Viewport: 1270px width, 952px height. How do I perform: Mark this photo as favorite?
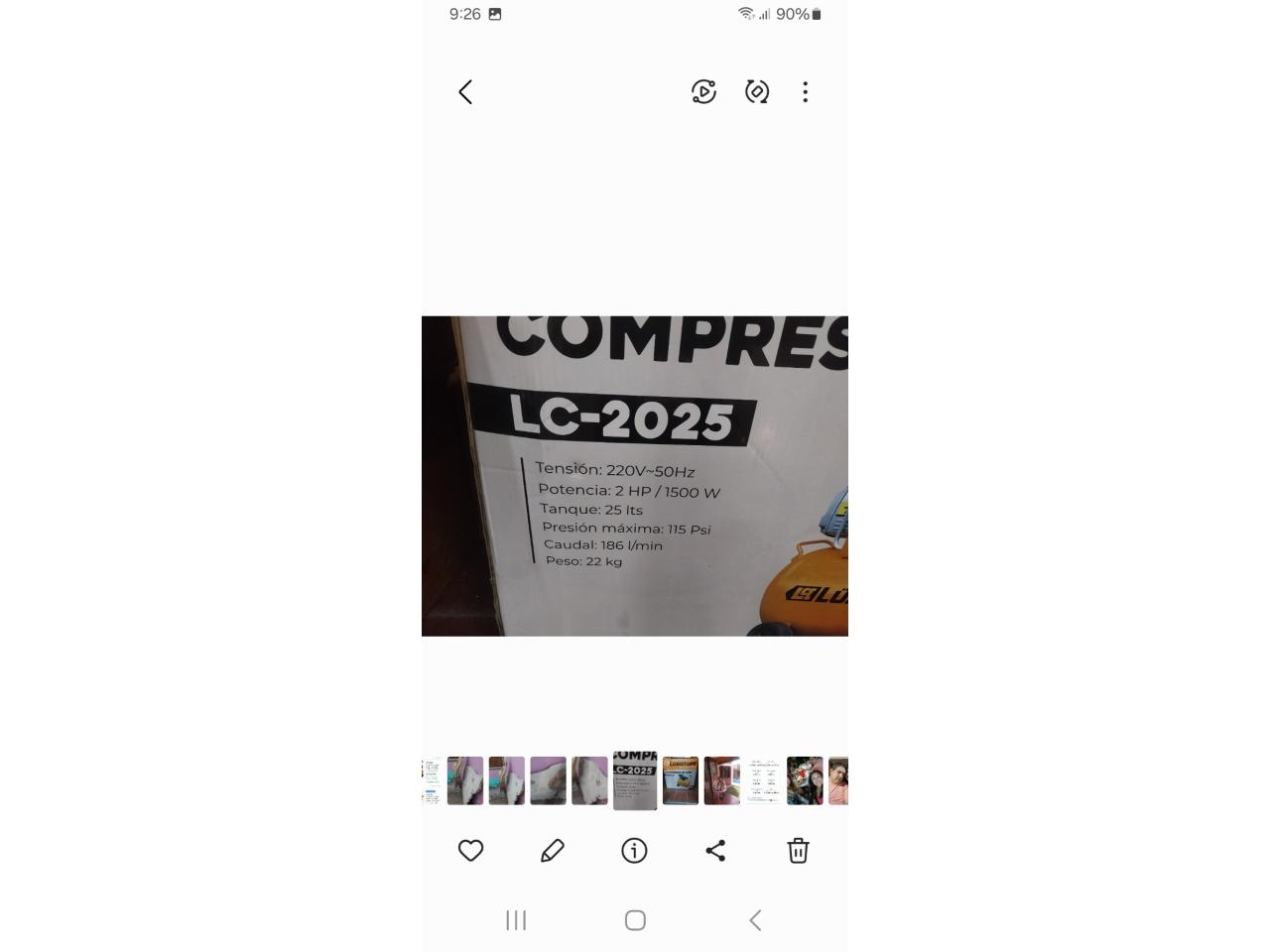click(470, 851)
